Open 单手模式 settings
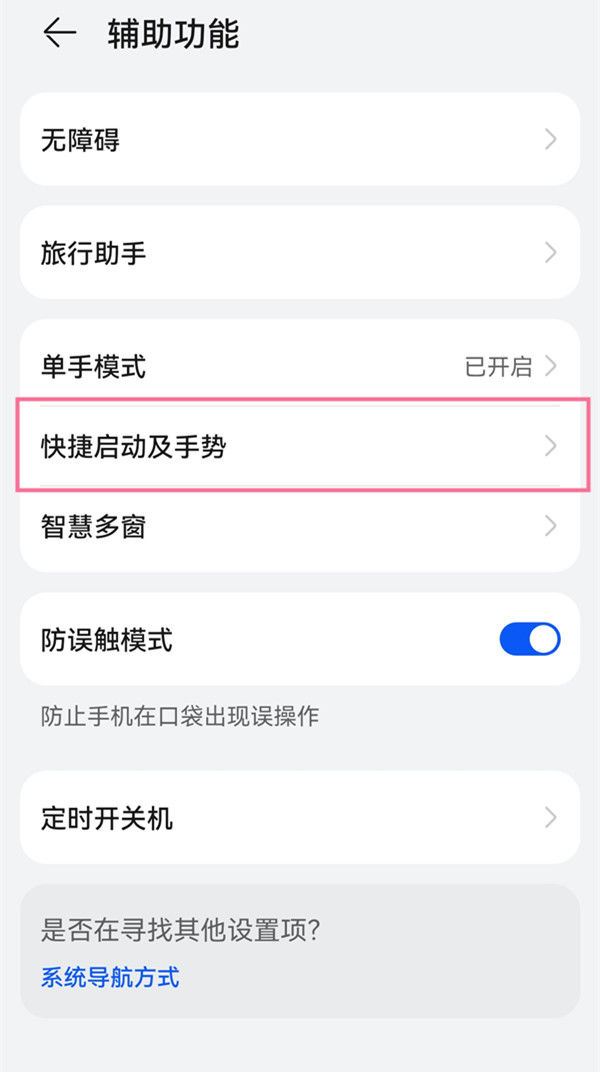Viewport: 600px width, 1072px height. tap(300, 366)
